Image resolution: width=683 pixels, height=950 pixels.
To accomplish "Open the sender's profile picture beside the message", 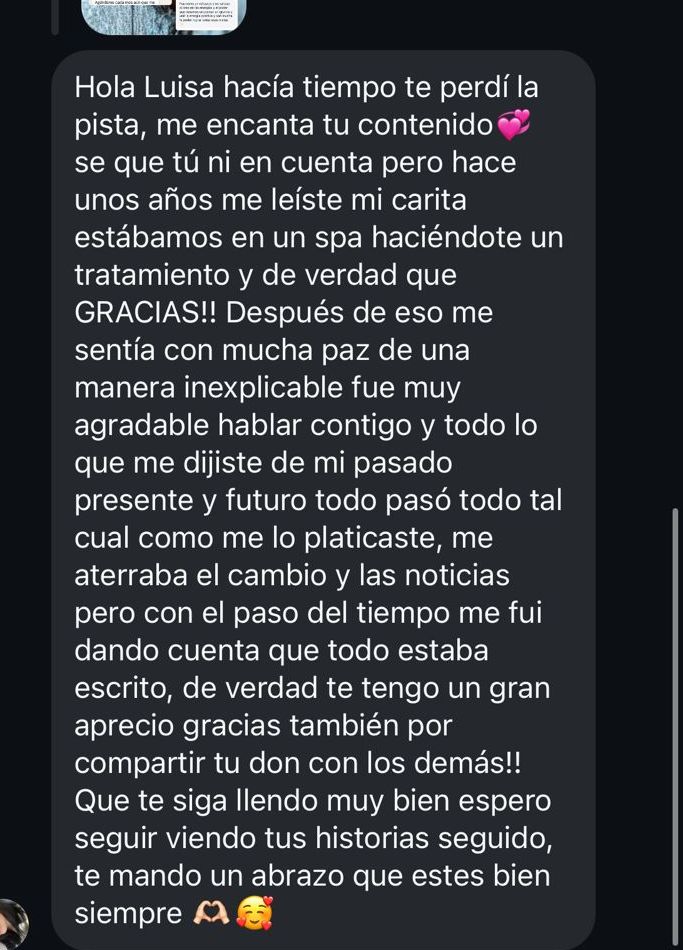I will pyautogui.click(x=11, y=924).
